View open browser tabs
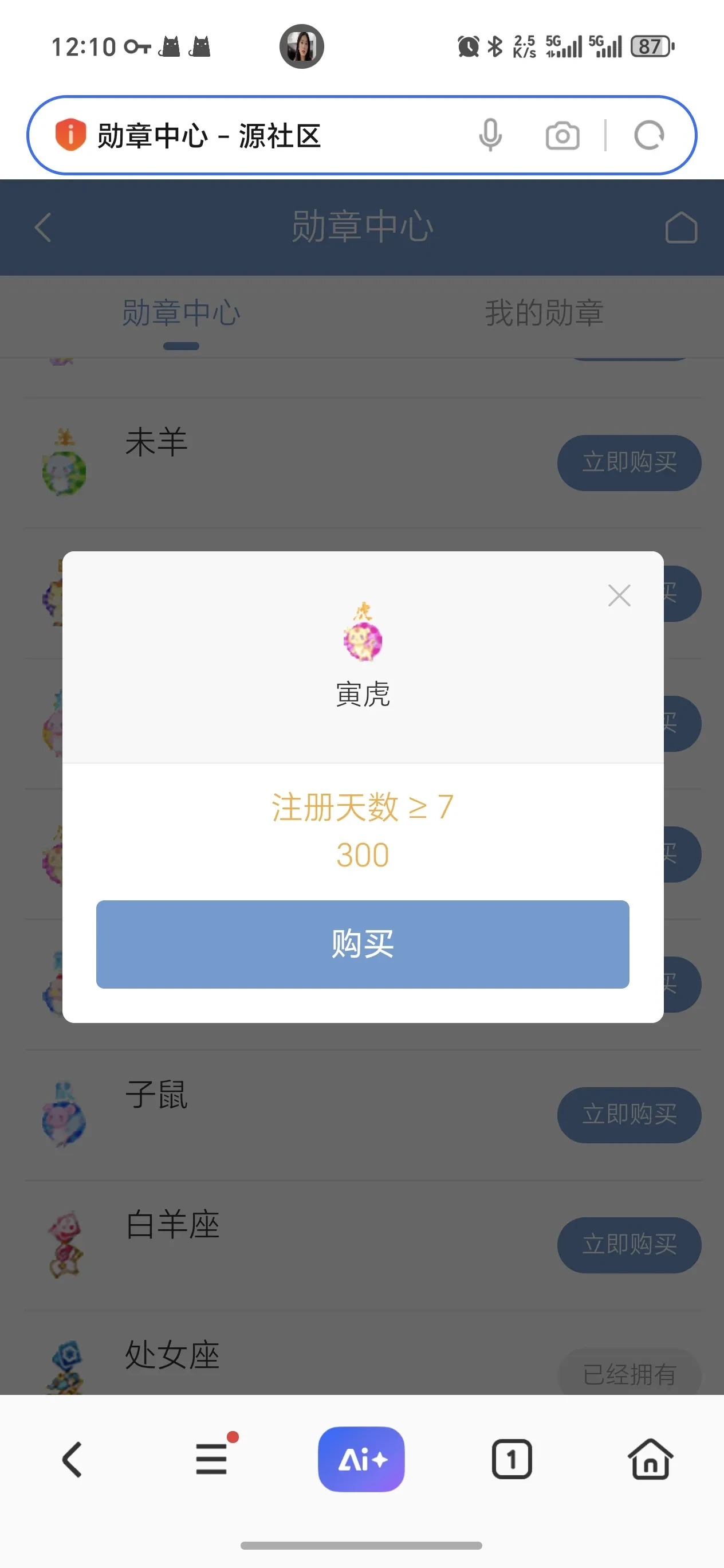Image resolution: width=724 pixels, height=1568 pixels. pos(511,1459)
